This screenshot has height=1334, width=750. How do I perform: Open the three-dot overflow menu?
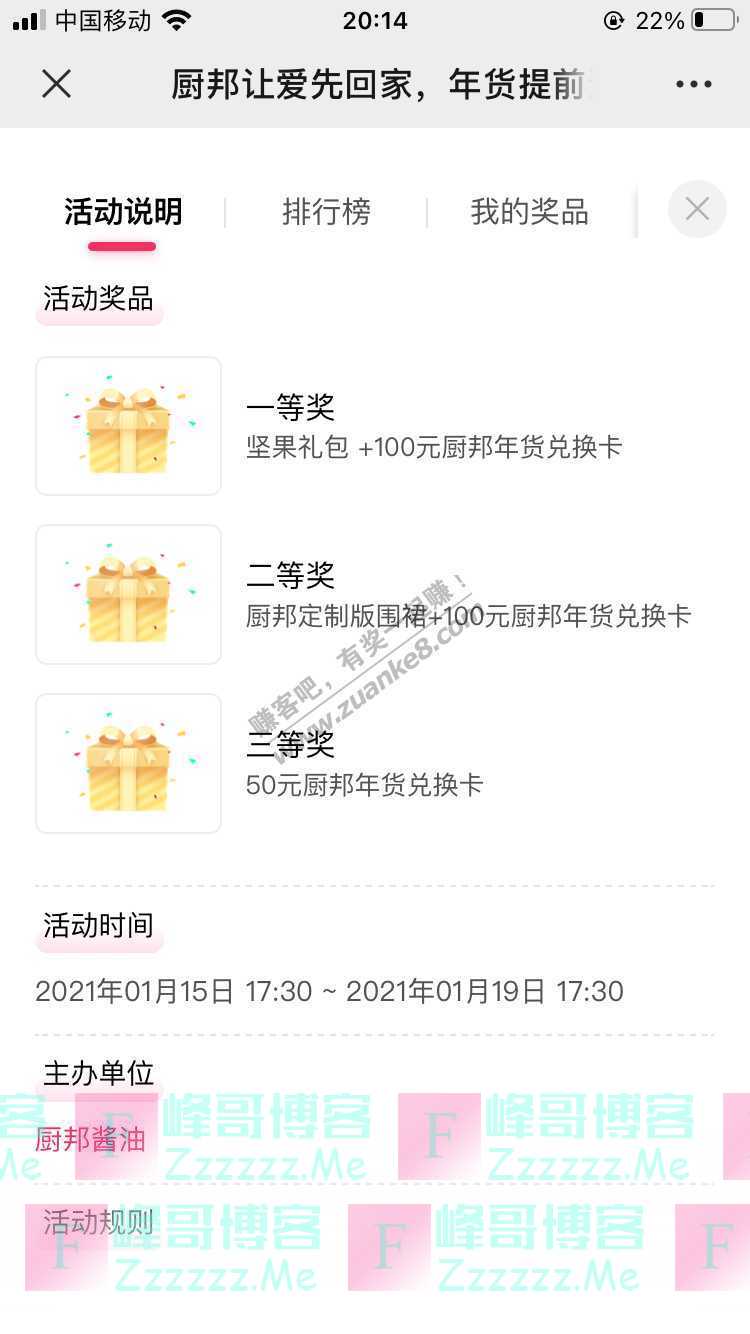click(x=693, y=85)
